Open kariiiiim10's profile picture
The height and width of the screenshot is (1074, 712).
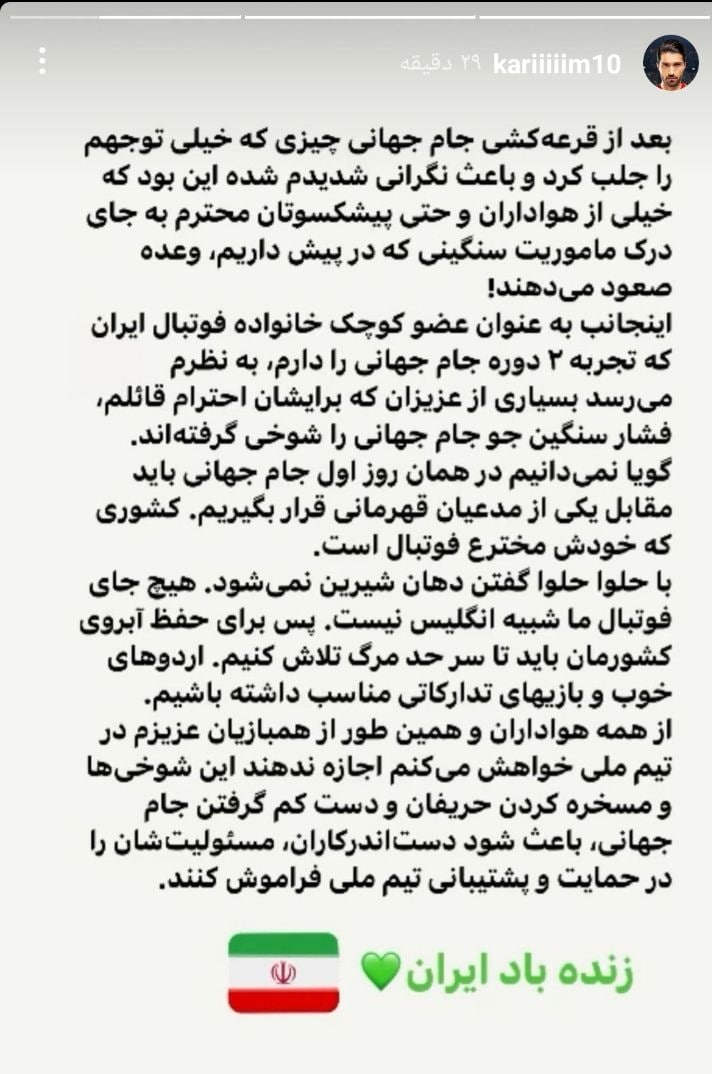pos(669,63)
